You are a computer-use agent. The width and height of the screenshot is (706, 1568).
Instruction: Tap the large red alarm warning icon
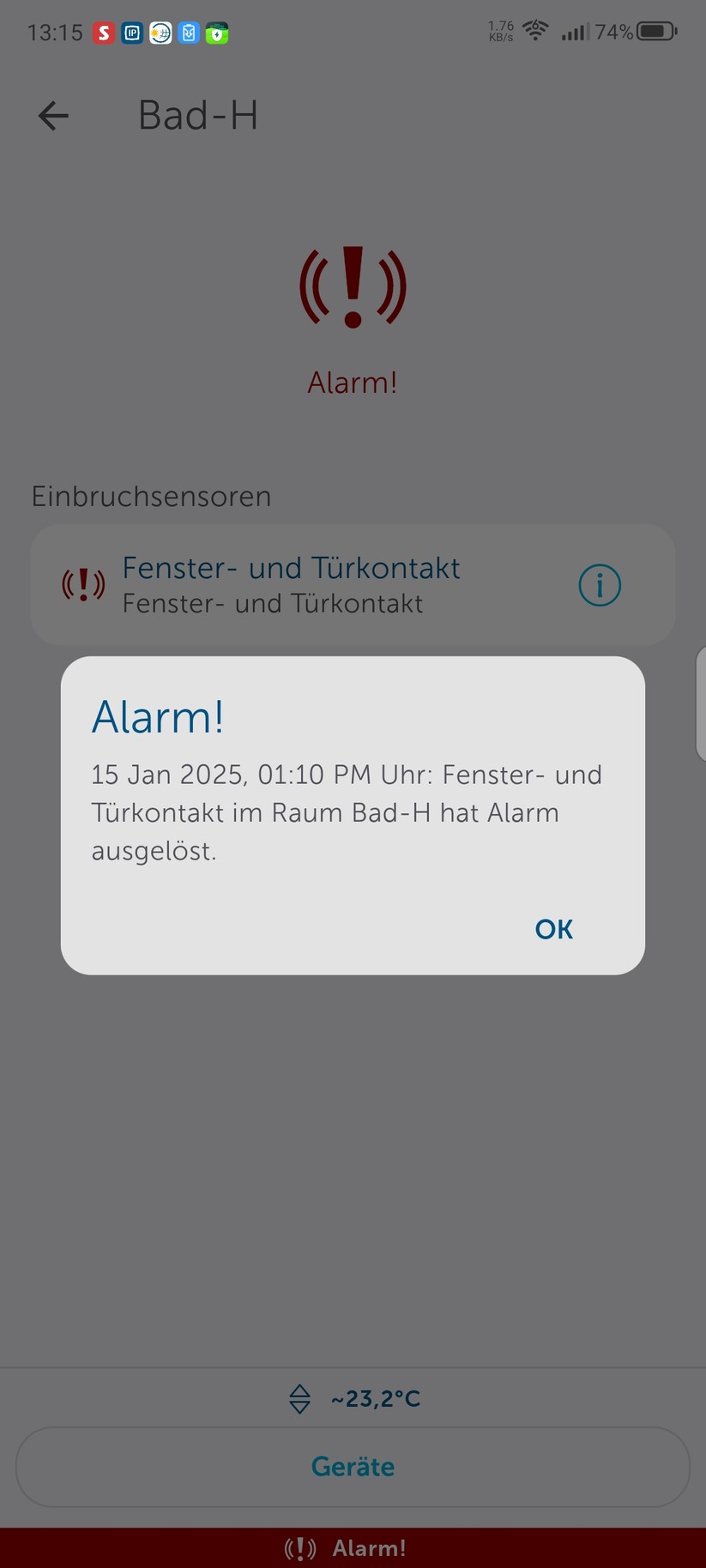[x=352, y=286]
